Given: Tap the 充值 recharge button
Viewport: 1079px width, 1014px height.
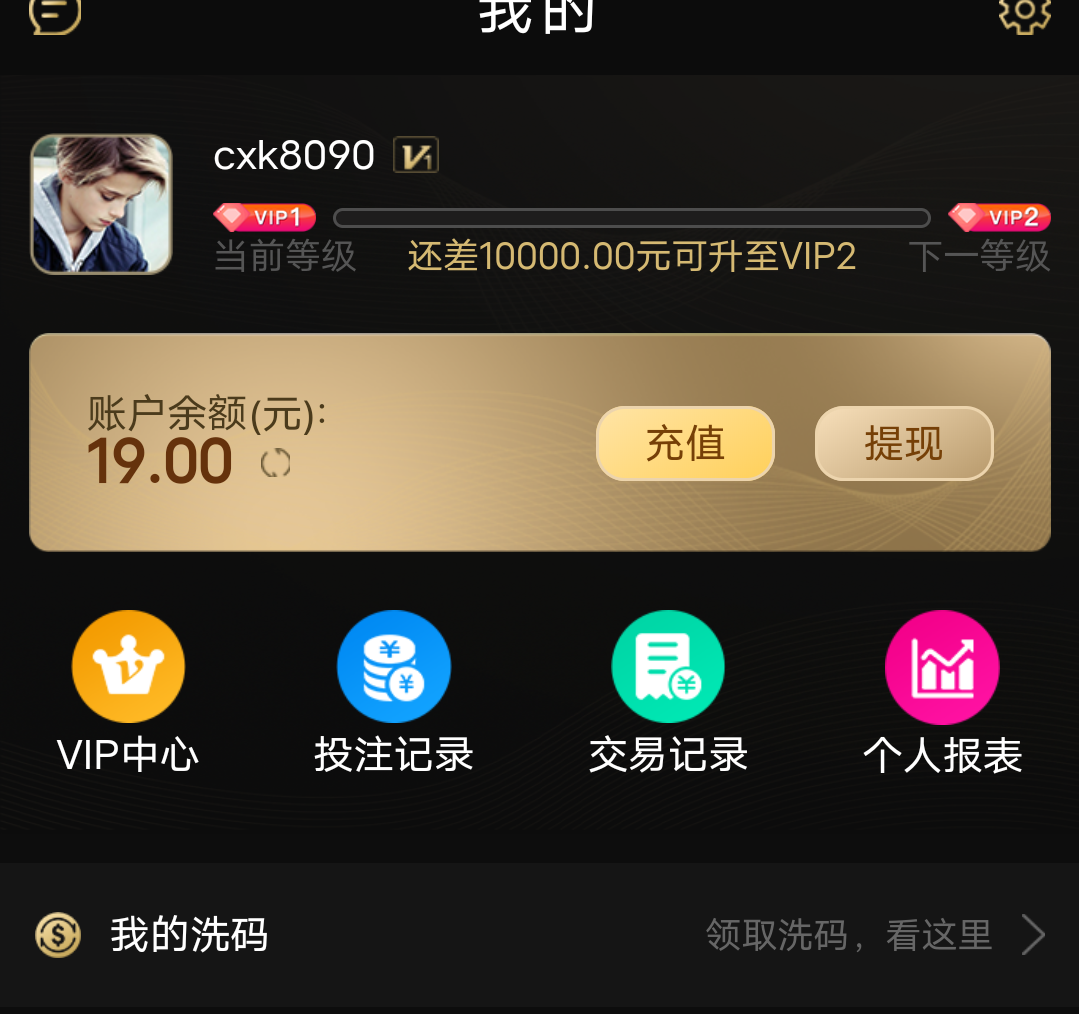Looking at the screenshot, I should (685, 443).
